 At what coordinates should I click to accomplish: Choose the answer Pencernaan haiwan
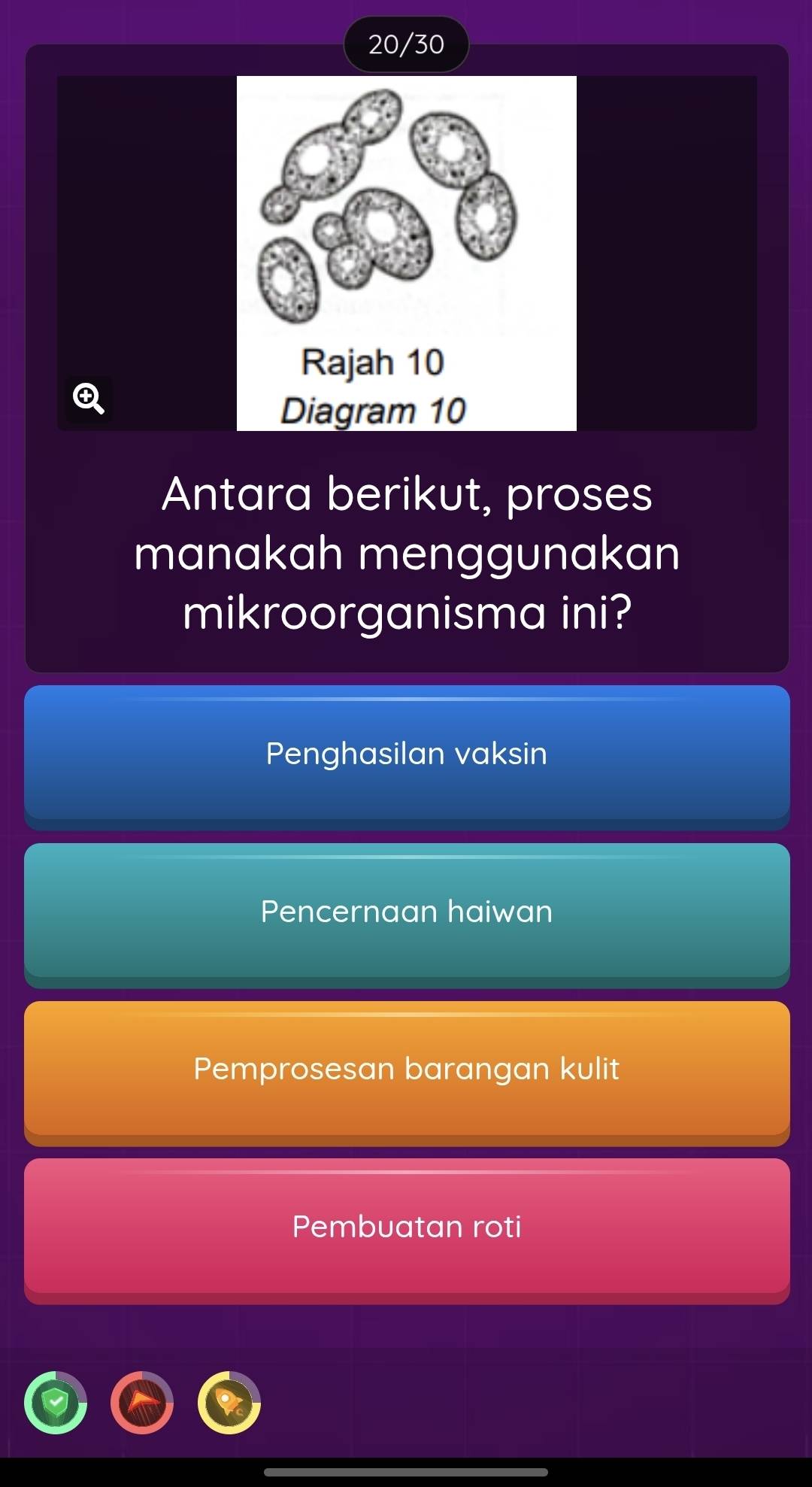tap(407, 912)
